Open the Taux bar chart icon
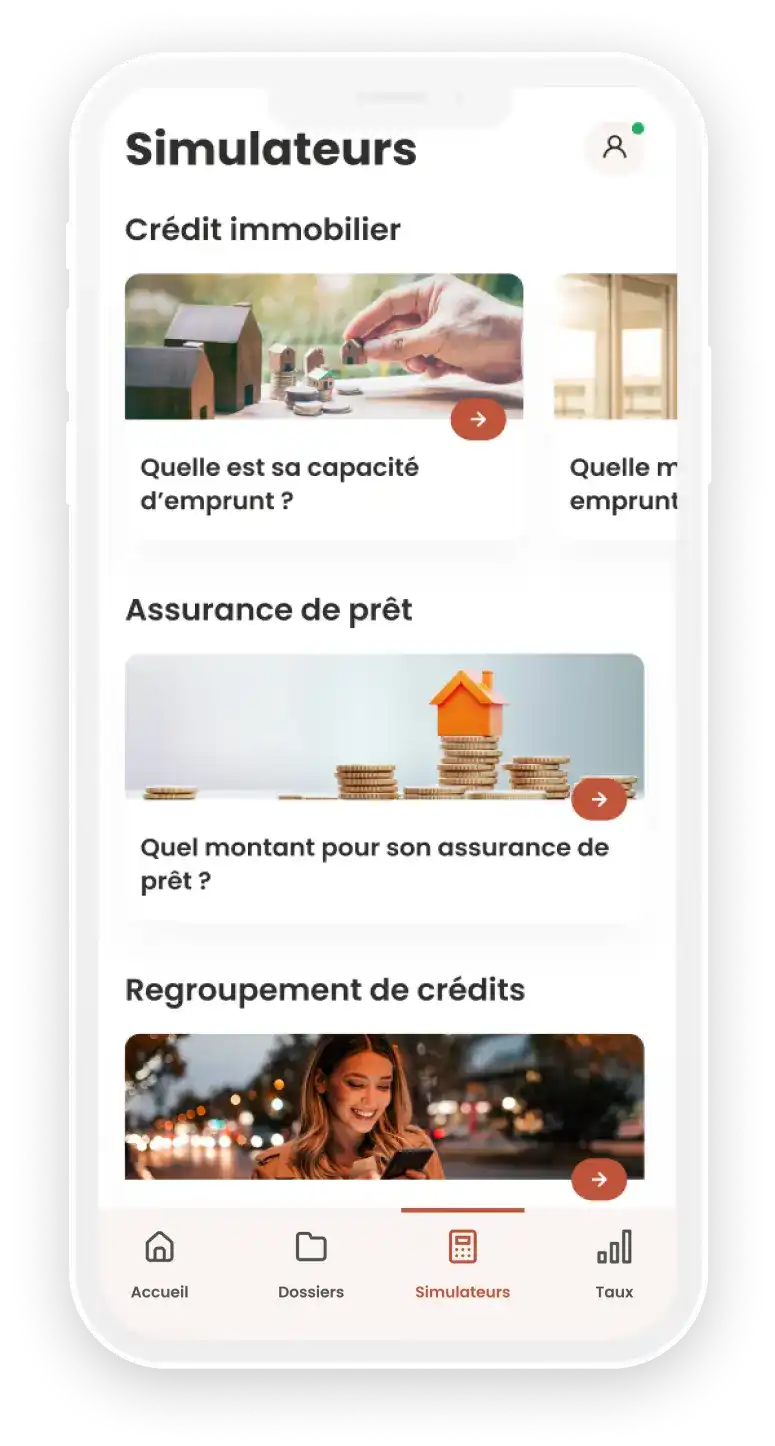 tap(614, 1246)
